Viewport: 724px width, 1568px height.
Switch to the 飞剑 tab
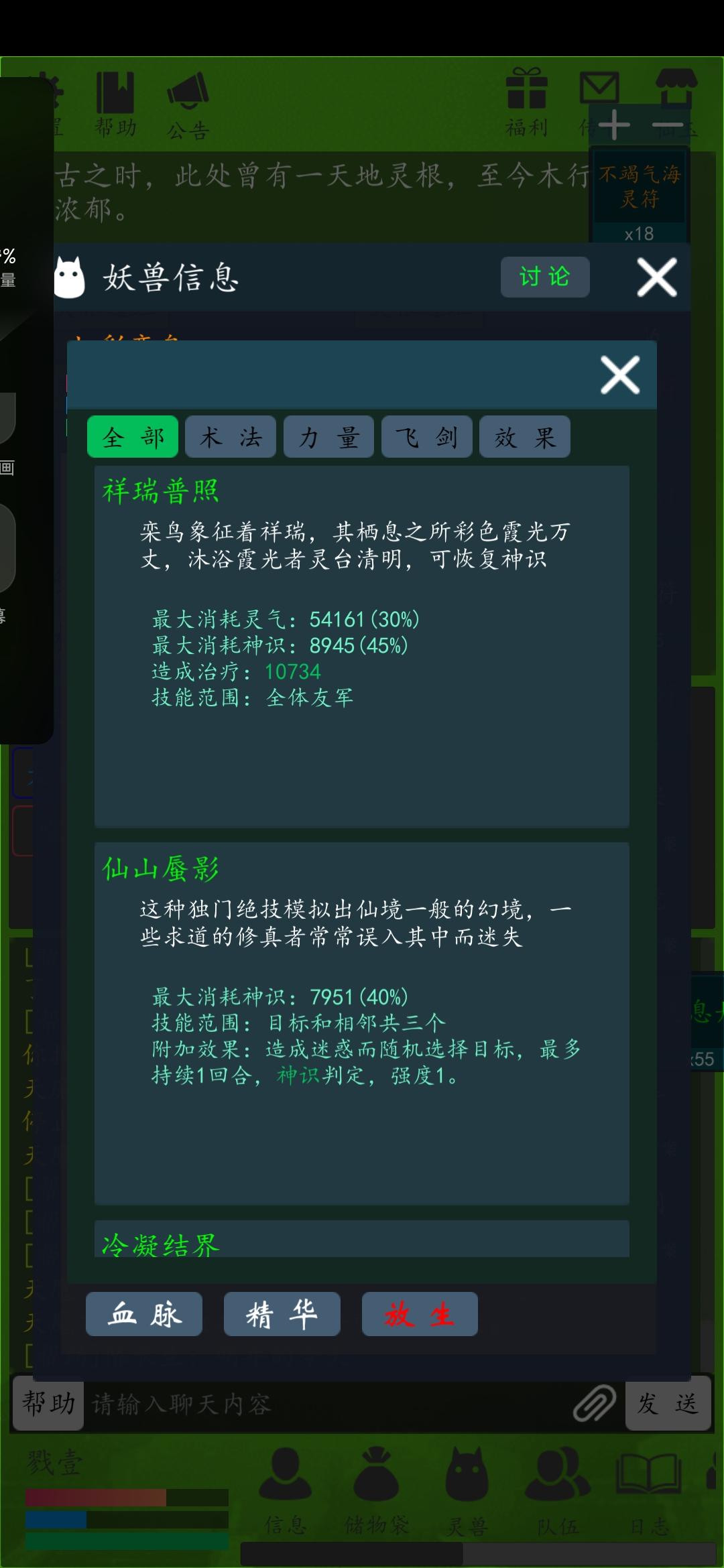[x=426, y=438]
